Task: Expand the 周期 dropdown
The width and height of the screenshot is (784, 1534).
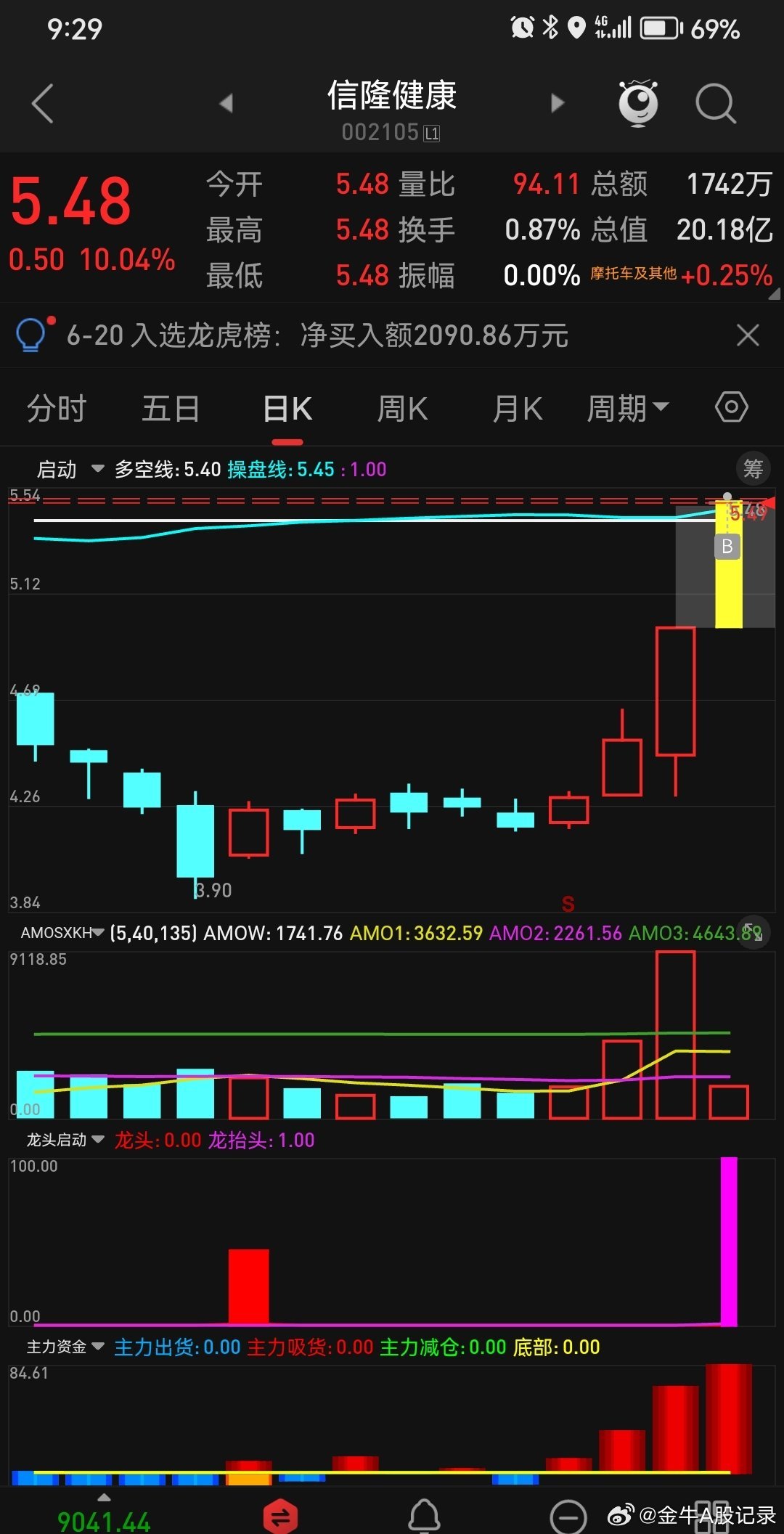Action: click(628, 408)
